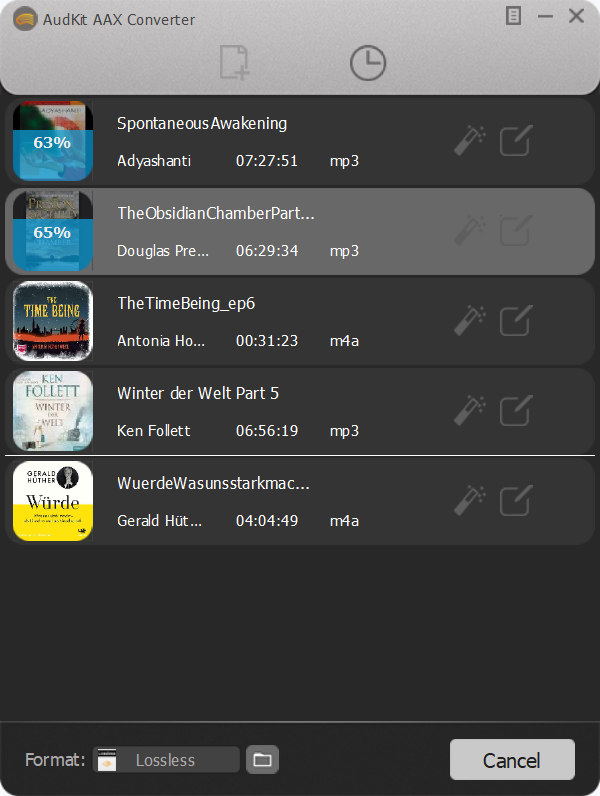Open the output folder icon
The width and height of the screenshot is (600, 796).
pyautogui.click(x=262, y=760)
